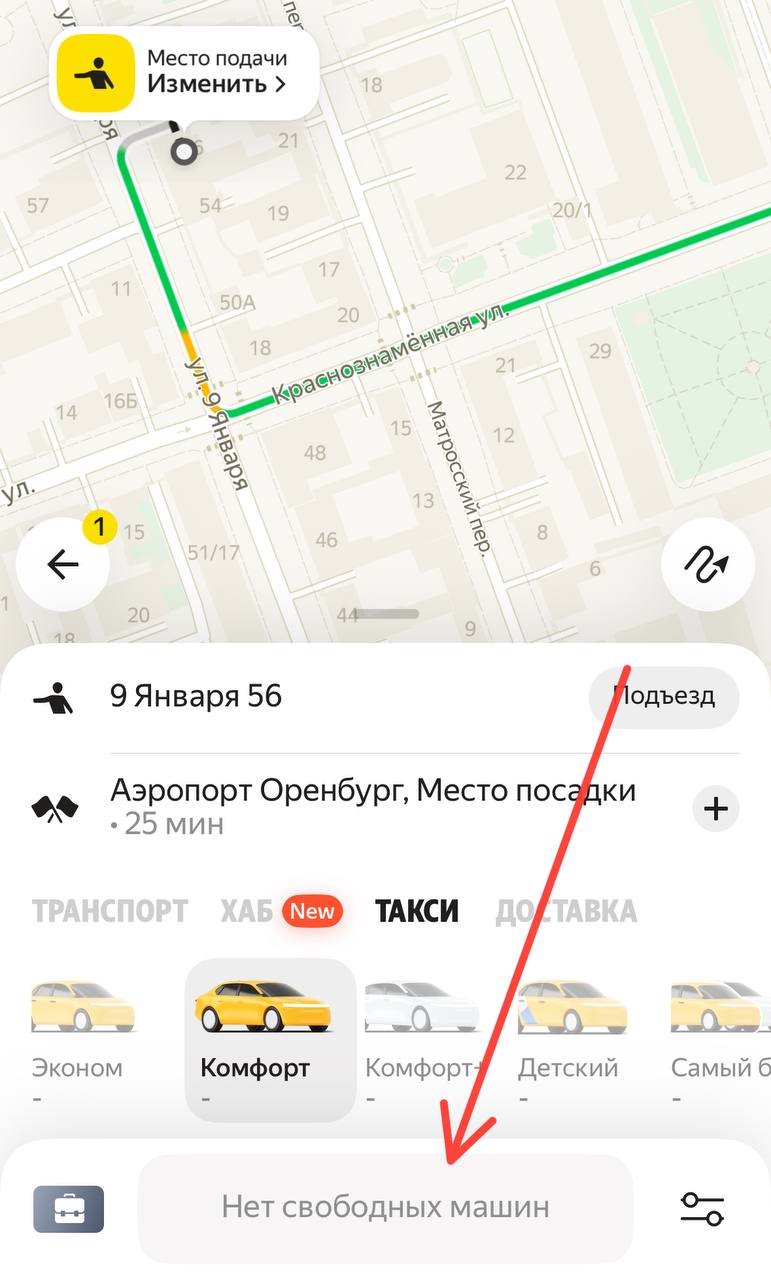
Task: Tap the Нет свободных машин button
Action: point(385,1207)
